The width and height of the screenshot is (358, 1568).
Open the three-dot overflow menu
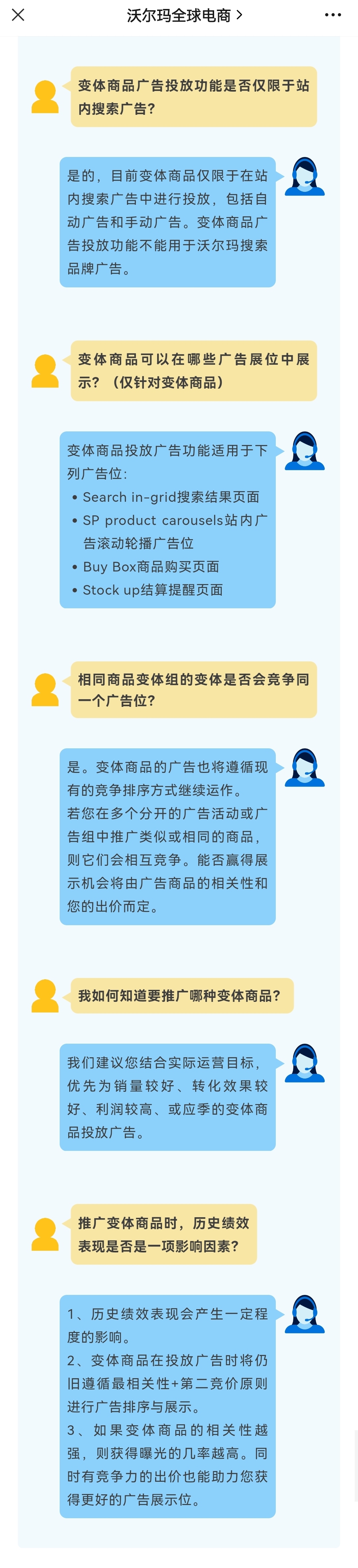click(x=332, y=15)
